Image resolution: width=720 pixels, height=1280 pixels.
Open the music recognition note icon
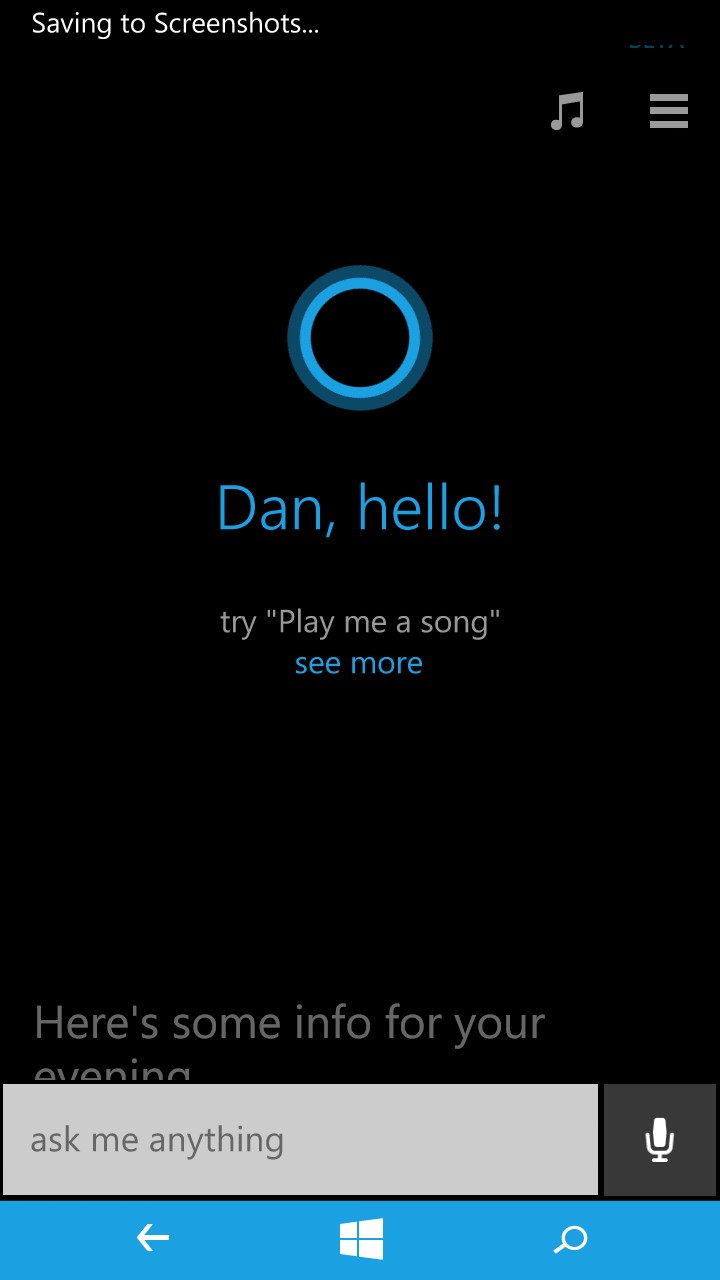coord(567,111)
